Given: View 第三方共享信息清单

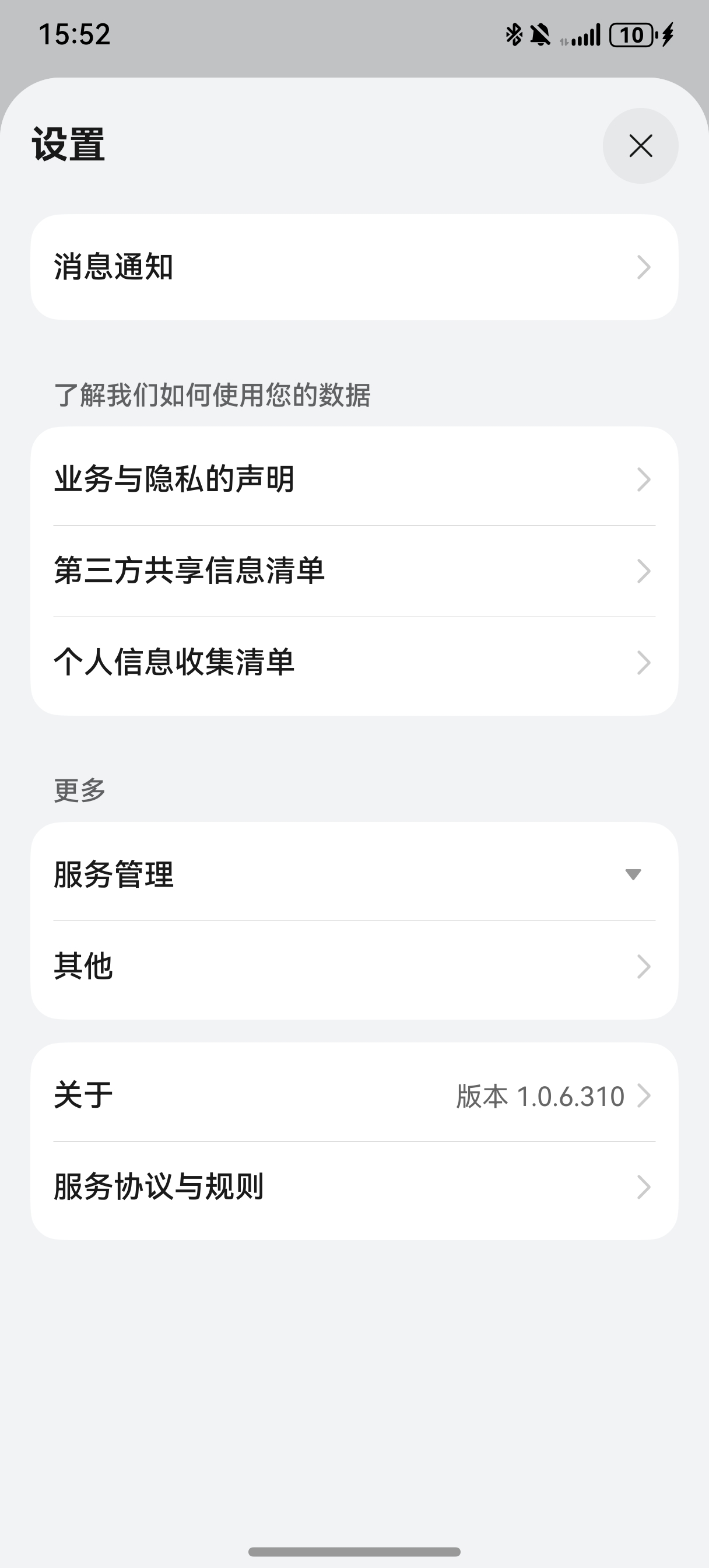Looking at the screenshot, I should pyautogui.click(x=354, y=571).
